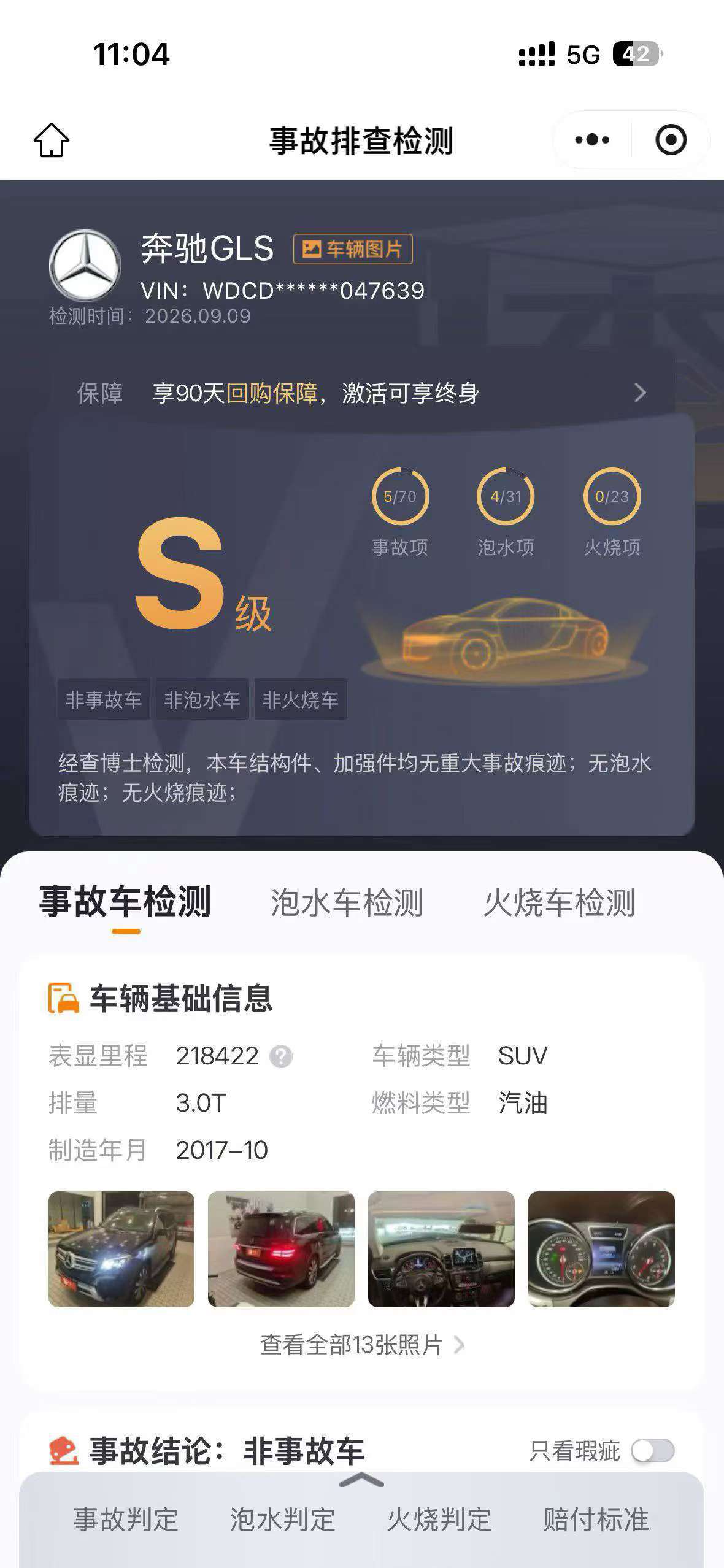Viewport: 724px width, 1568px height.
Task: Open 赔付标准 section
Action: click(x=596, y=1520)
